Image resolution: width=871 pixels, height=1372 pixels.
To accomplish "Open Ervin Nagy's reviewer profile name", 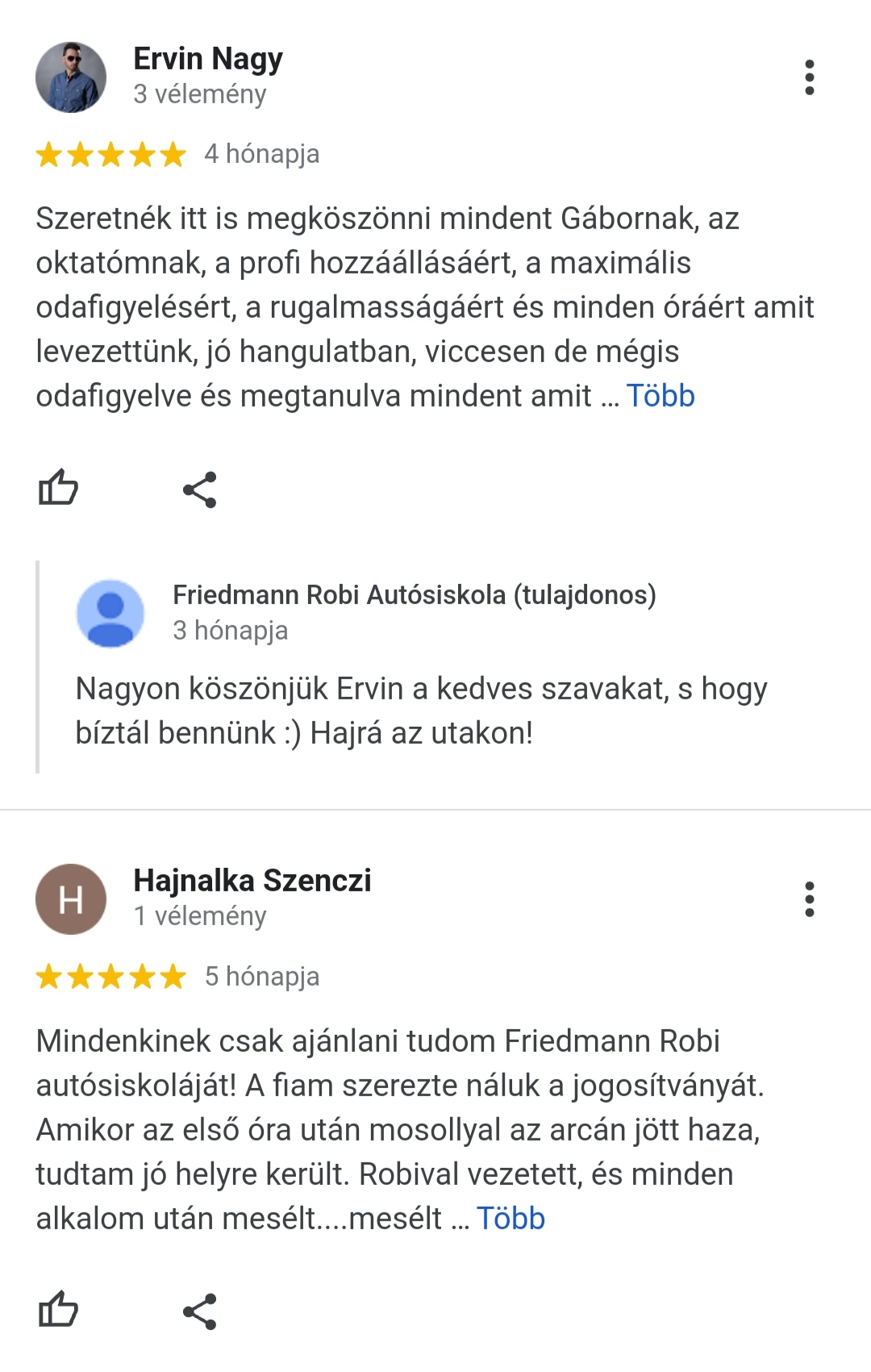I will point(207,59).
